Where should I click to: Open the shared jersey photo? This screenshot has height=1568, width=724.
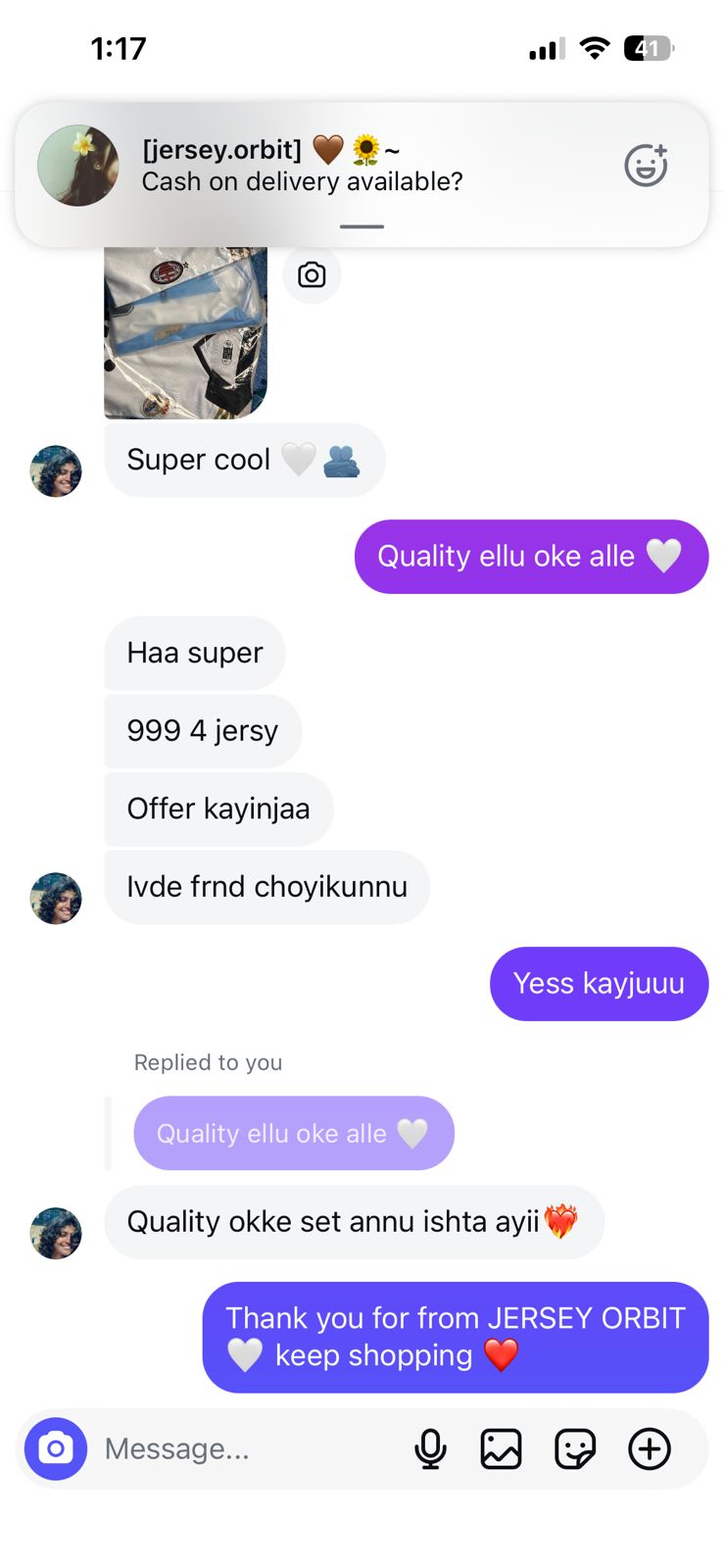[x=185, y=331]
